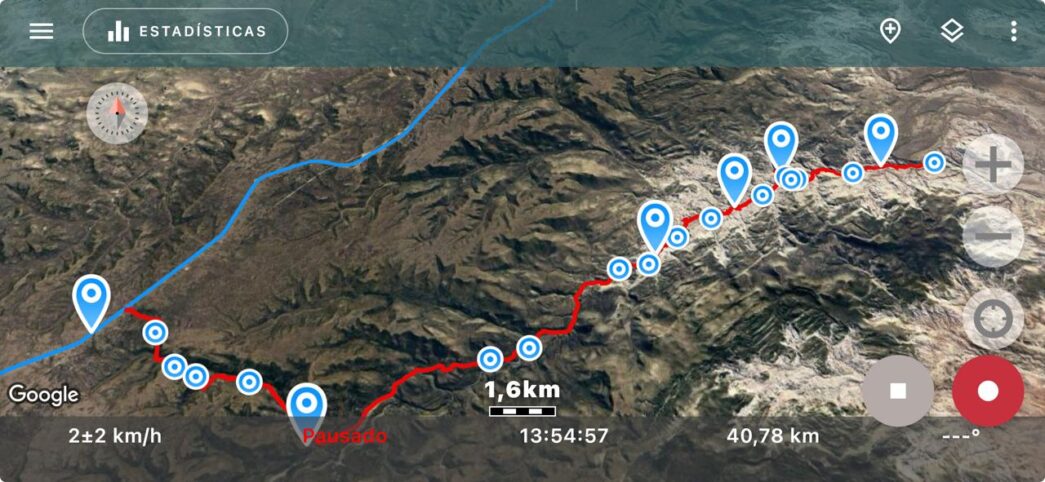Viewport: 1045px width, 482px height.
Task: Resume recording with the red button
Action: coord(987,391)
